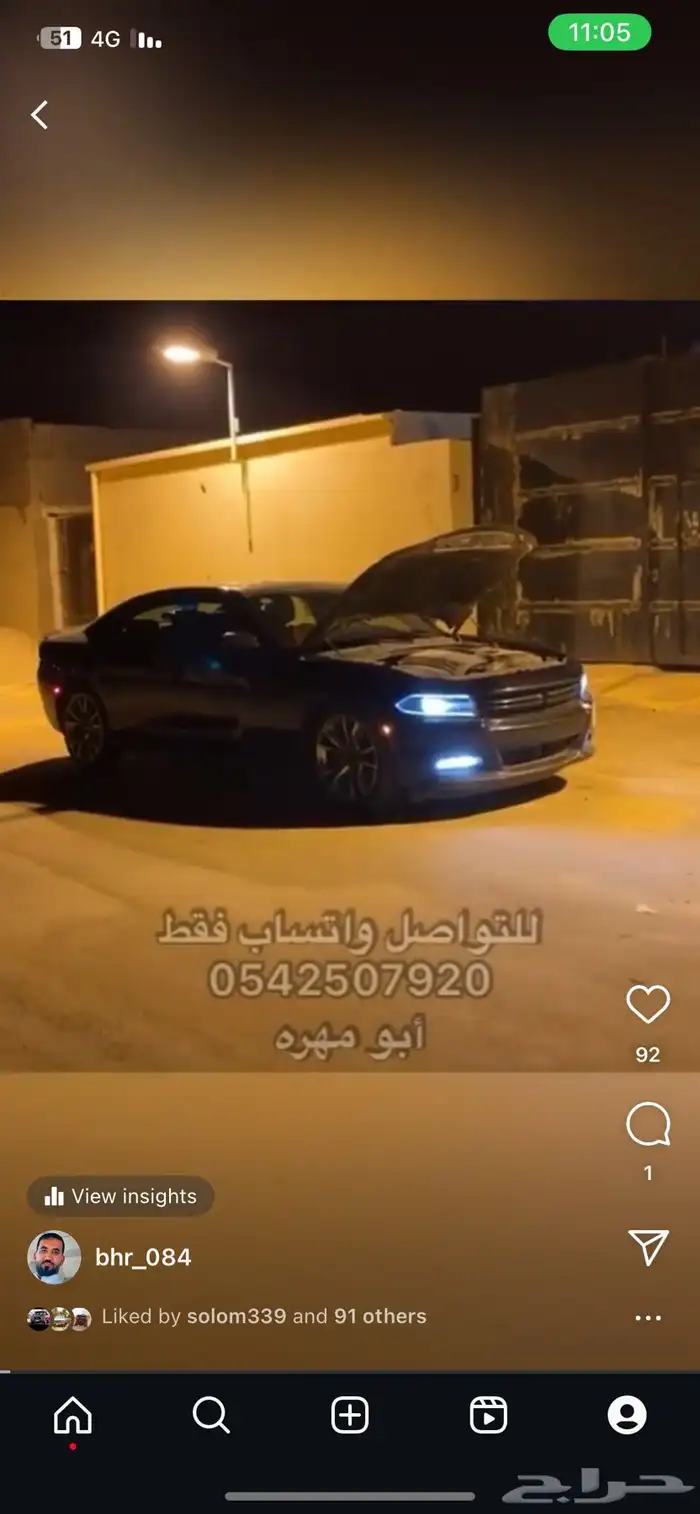Open the comments bubble

click(x=647, y=1125)
